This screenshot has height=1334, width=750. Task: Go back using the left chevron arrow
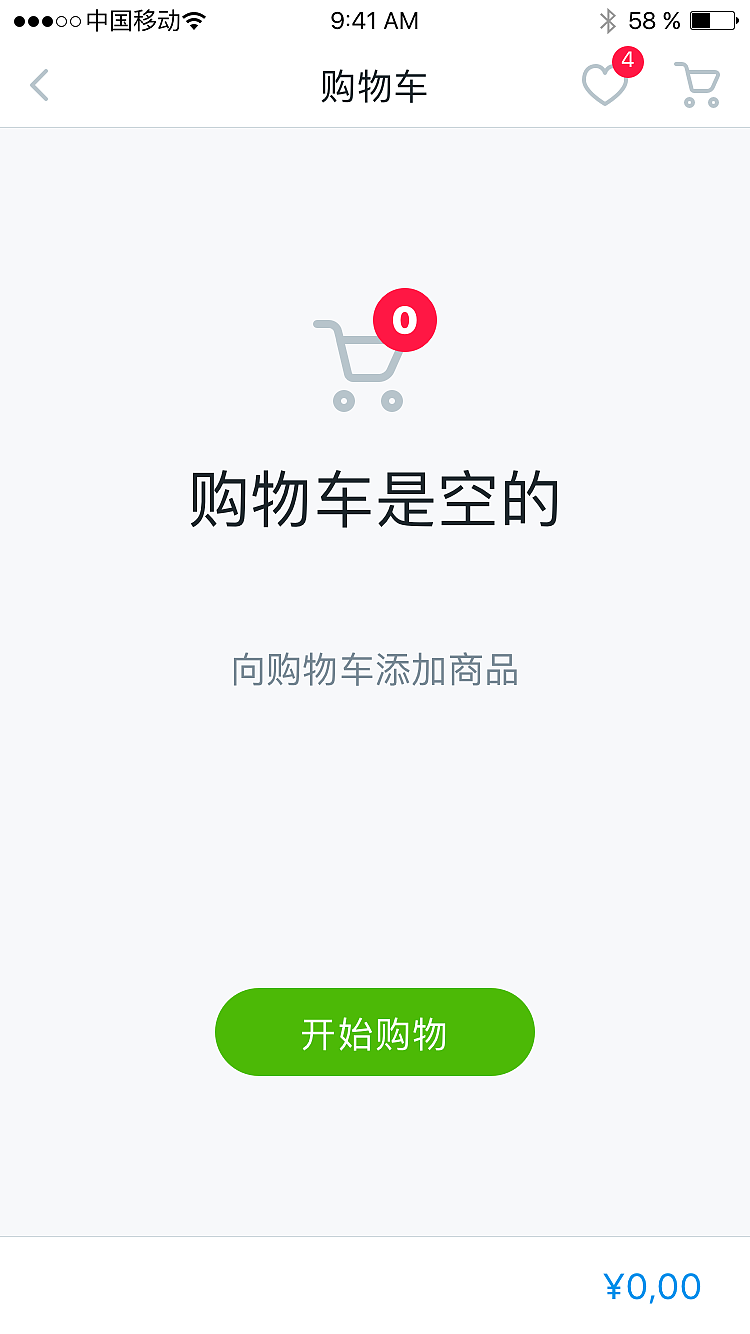[x=39, y=85]
